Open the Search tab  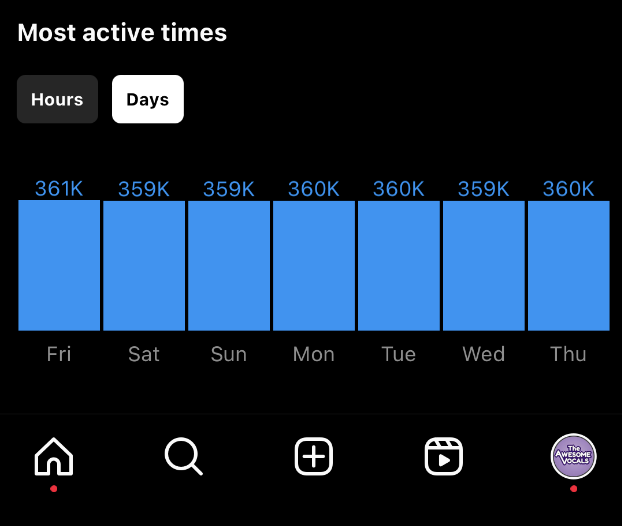pos(183,457)
